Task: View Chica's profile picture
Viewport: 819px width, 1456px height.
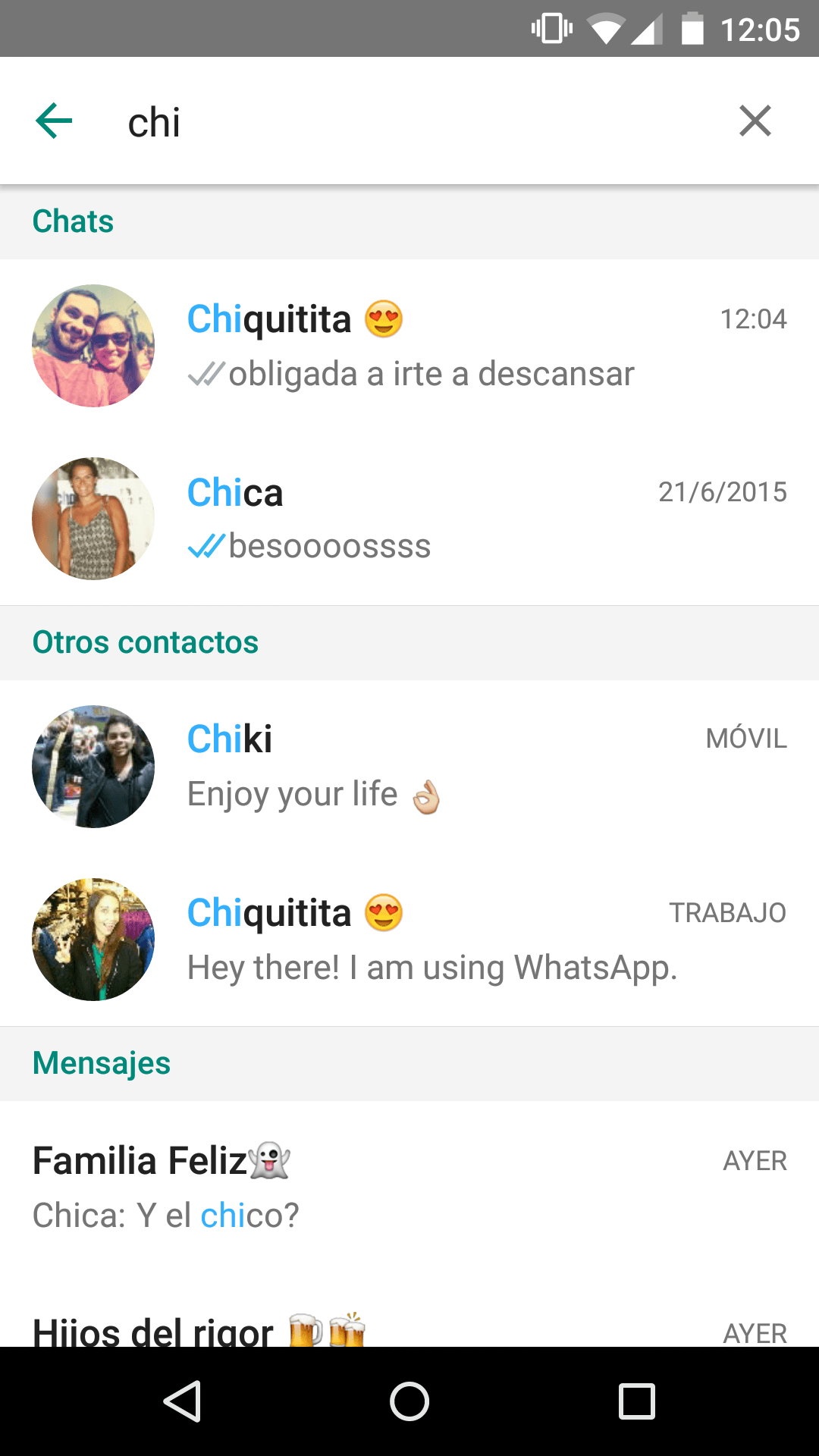Action: coord(93,519)
